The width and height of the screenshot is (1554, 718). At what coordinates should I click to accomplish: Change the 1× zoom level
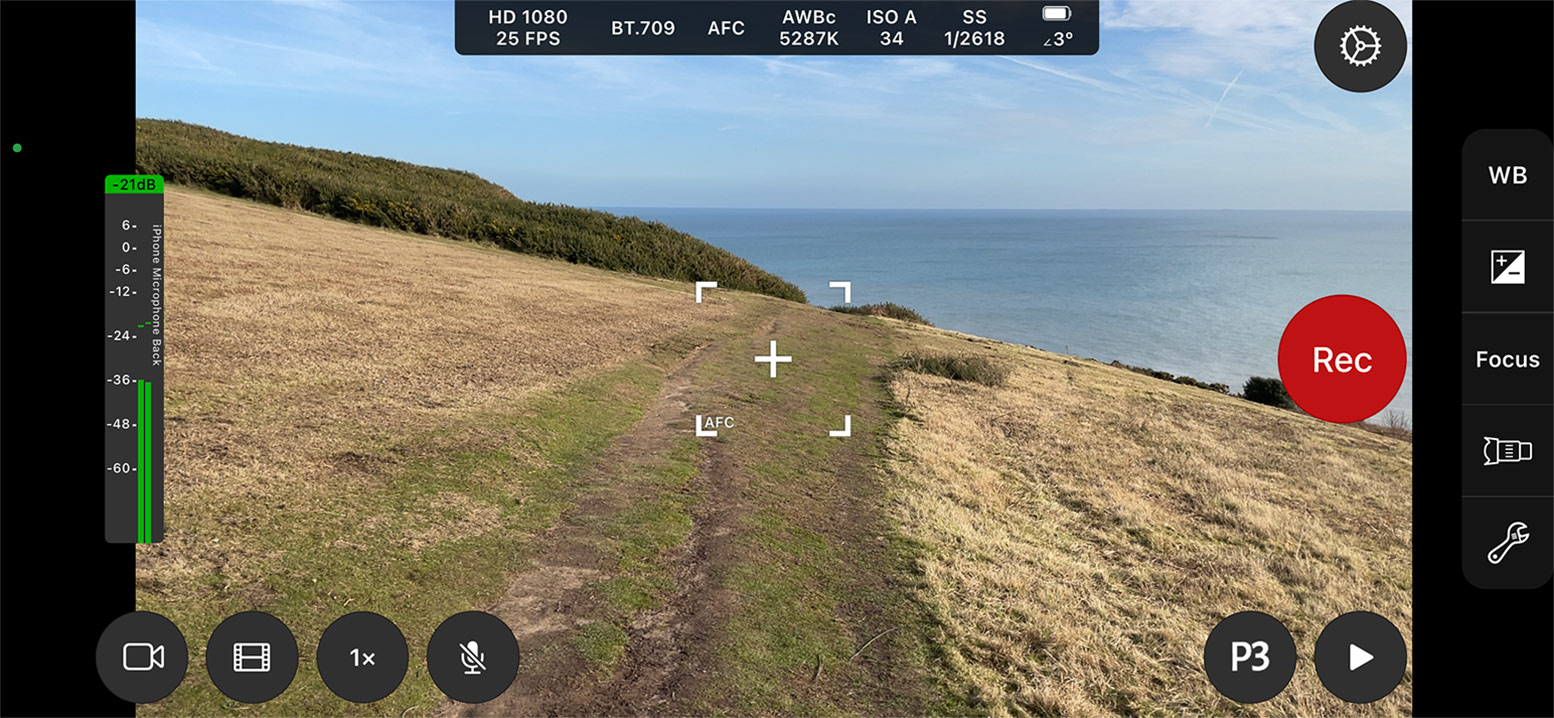coord(362,657)
